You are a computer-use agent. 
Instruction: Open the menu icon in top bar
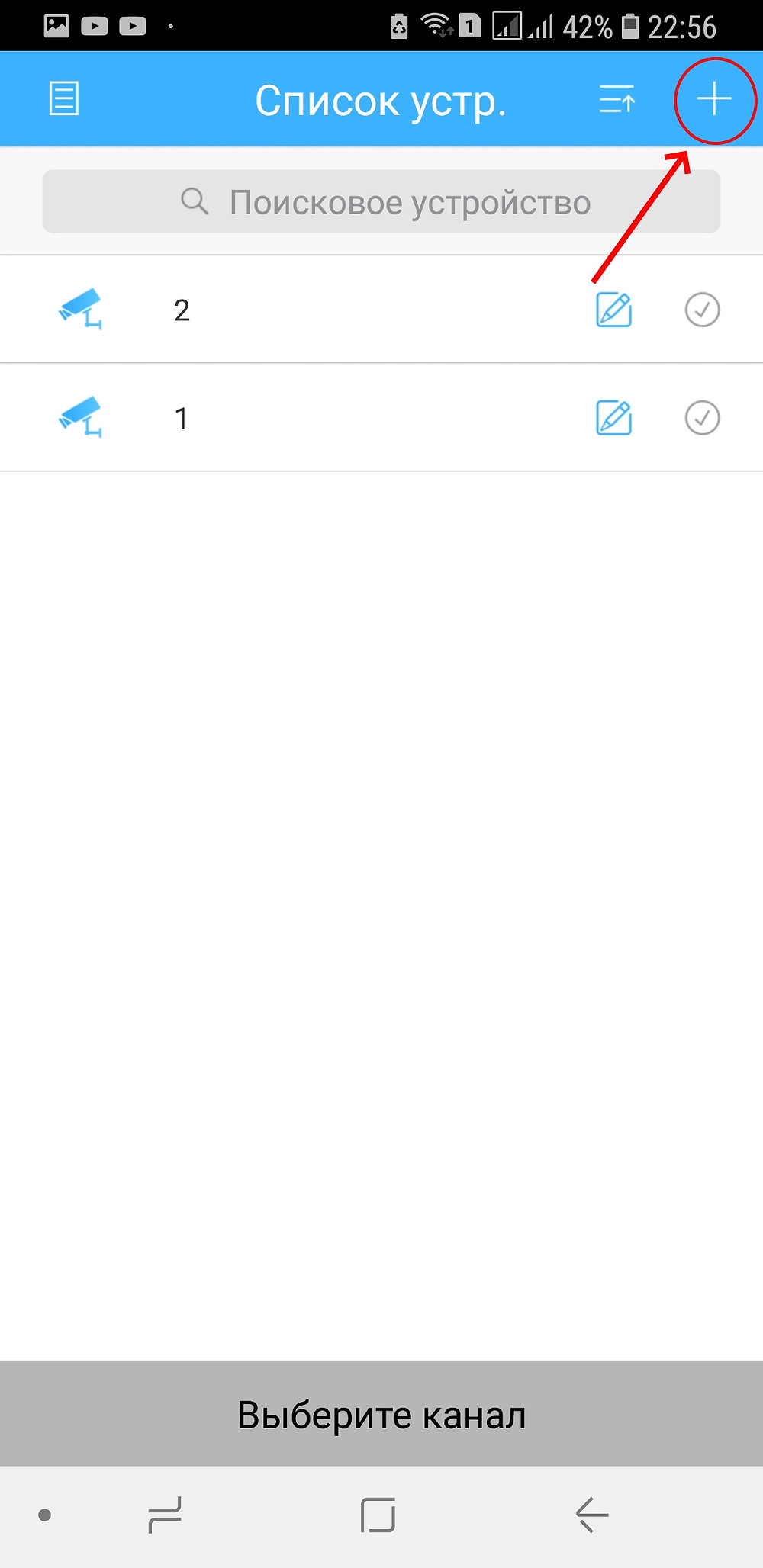[64, 99]
